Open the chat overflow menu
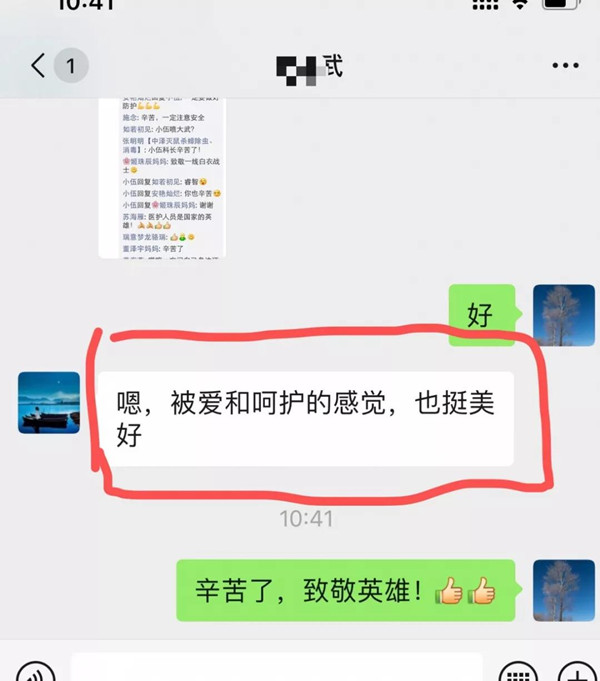Screen dimensions: 600x681 [565, 66]
